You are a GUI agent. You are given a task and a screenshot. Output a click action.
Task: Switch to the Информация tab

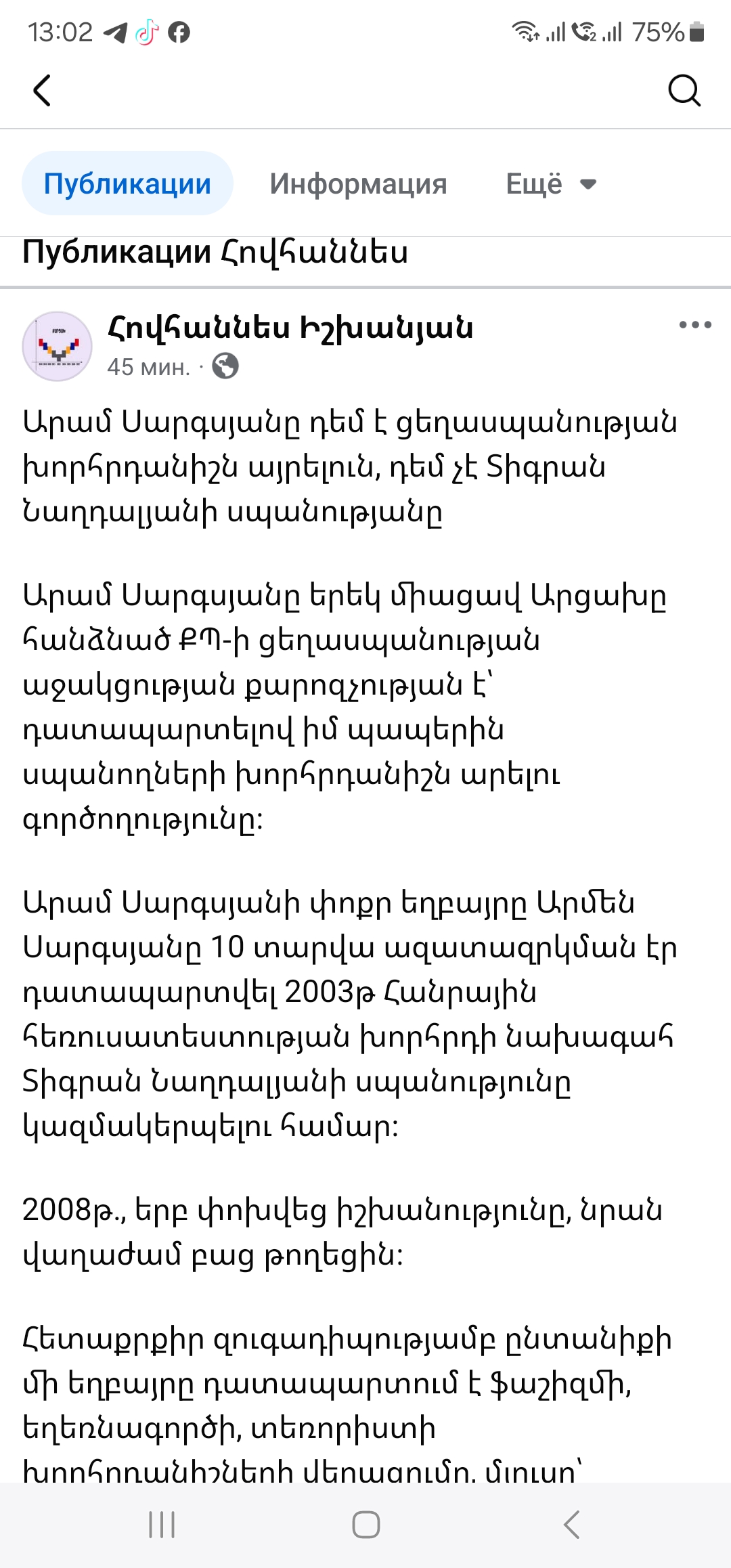(358, 183)
